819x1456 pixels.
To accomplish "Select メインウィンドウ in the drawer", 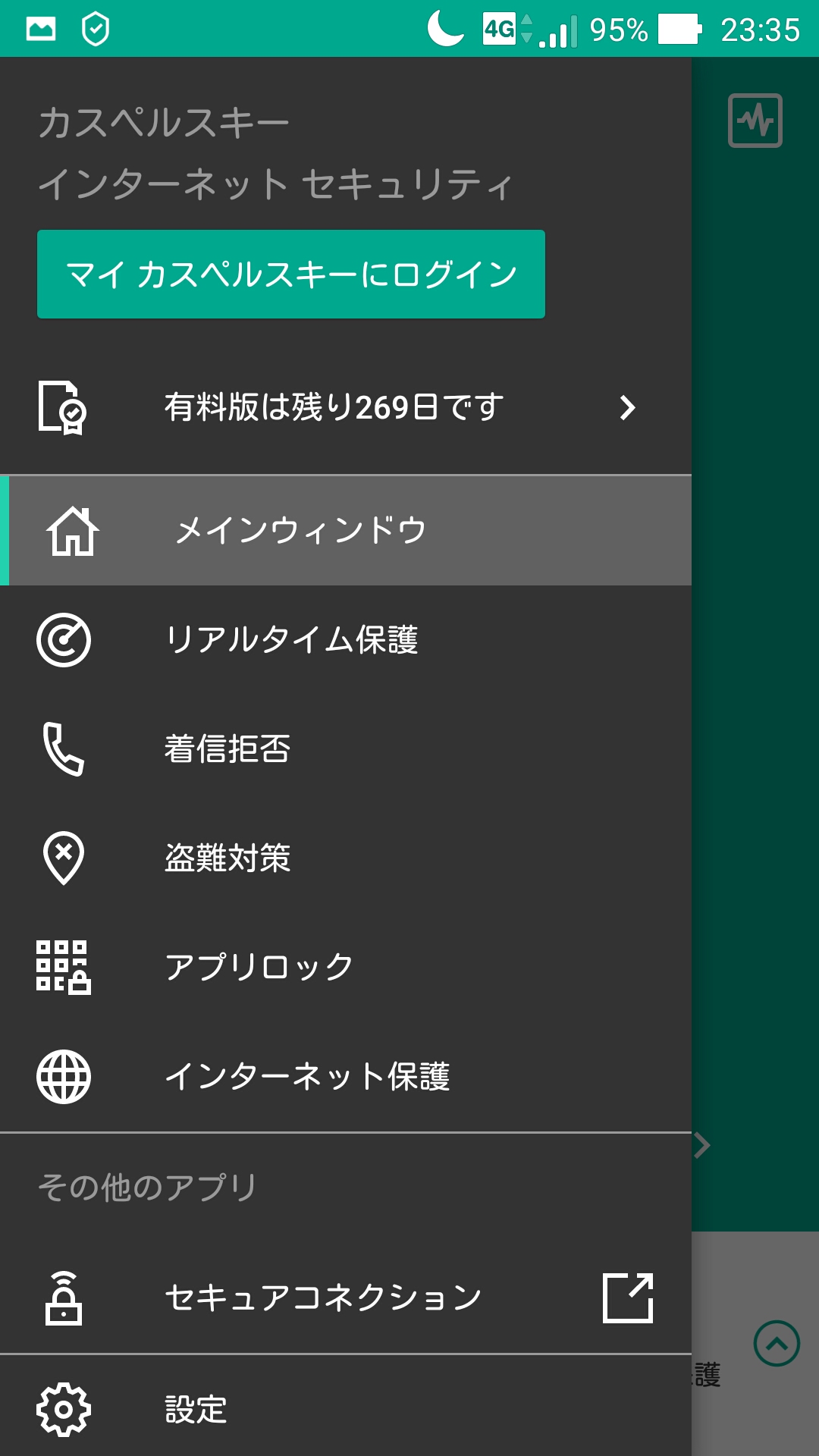I will [x=345, y=530].
